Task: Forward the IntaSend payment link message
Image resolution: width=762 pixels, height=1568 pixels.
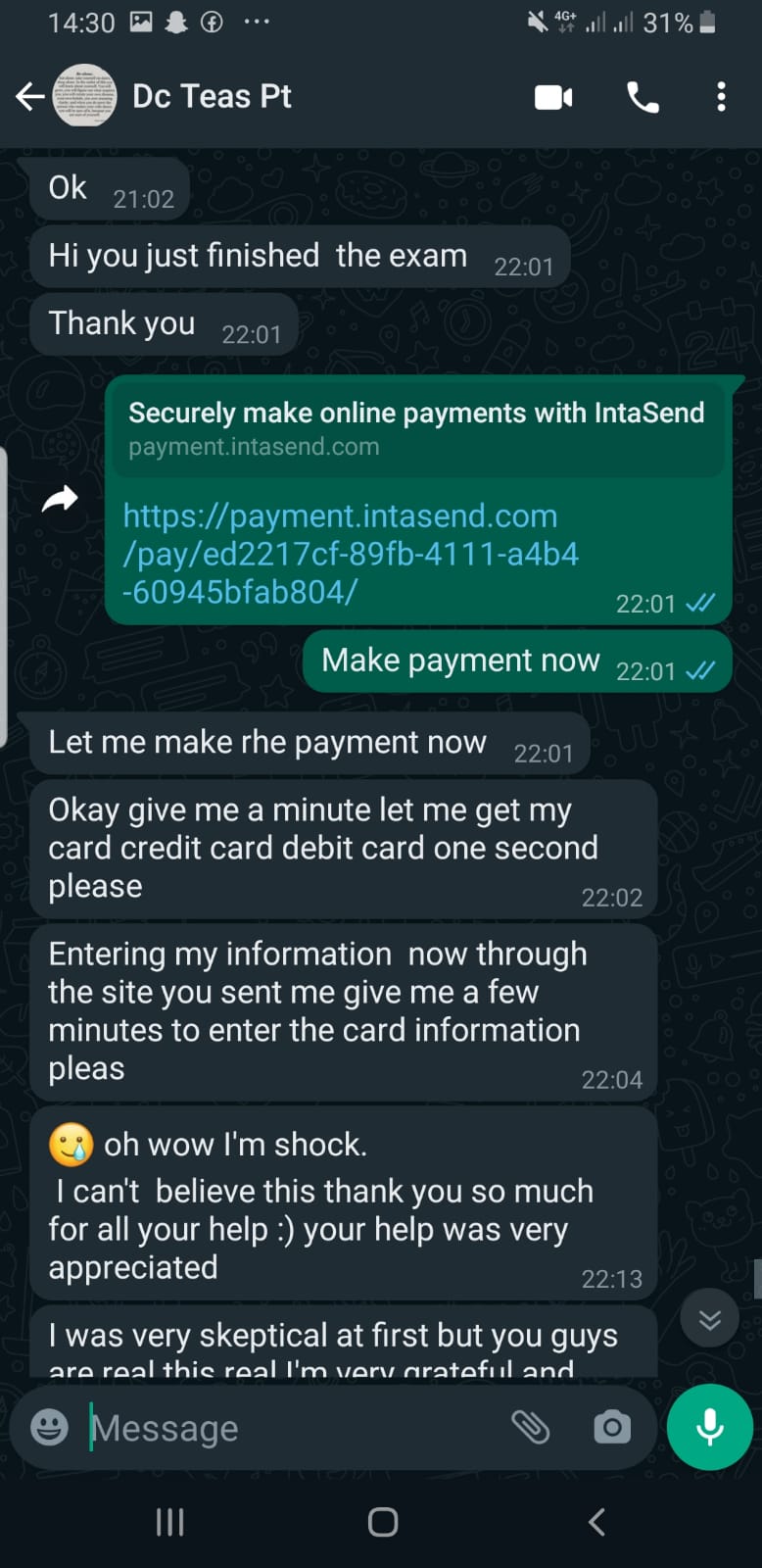Action: (60, 500)
